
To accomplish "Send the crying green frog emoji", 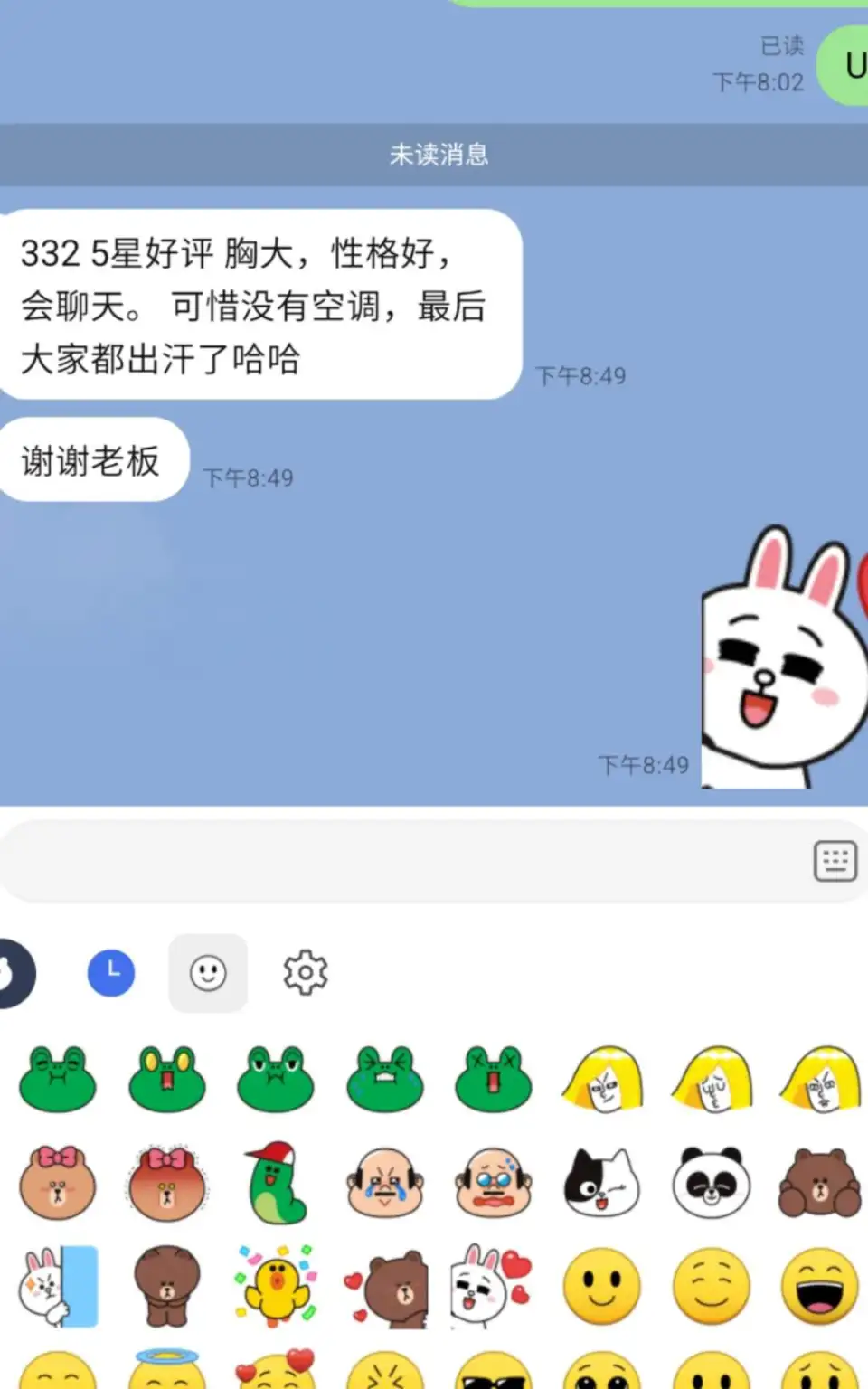I will click(385, 1079).
